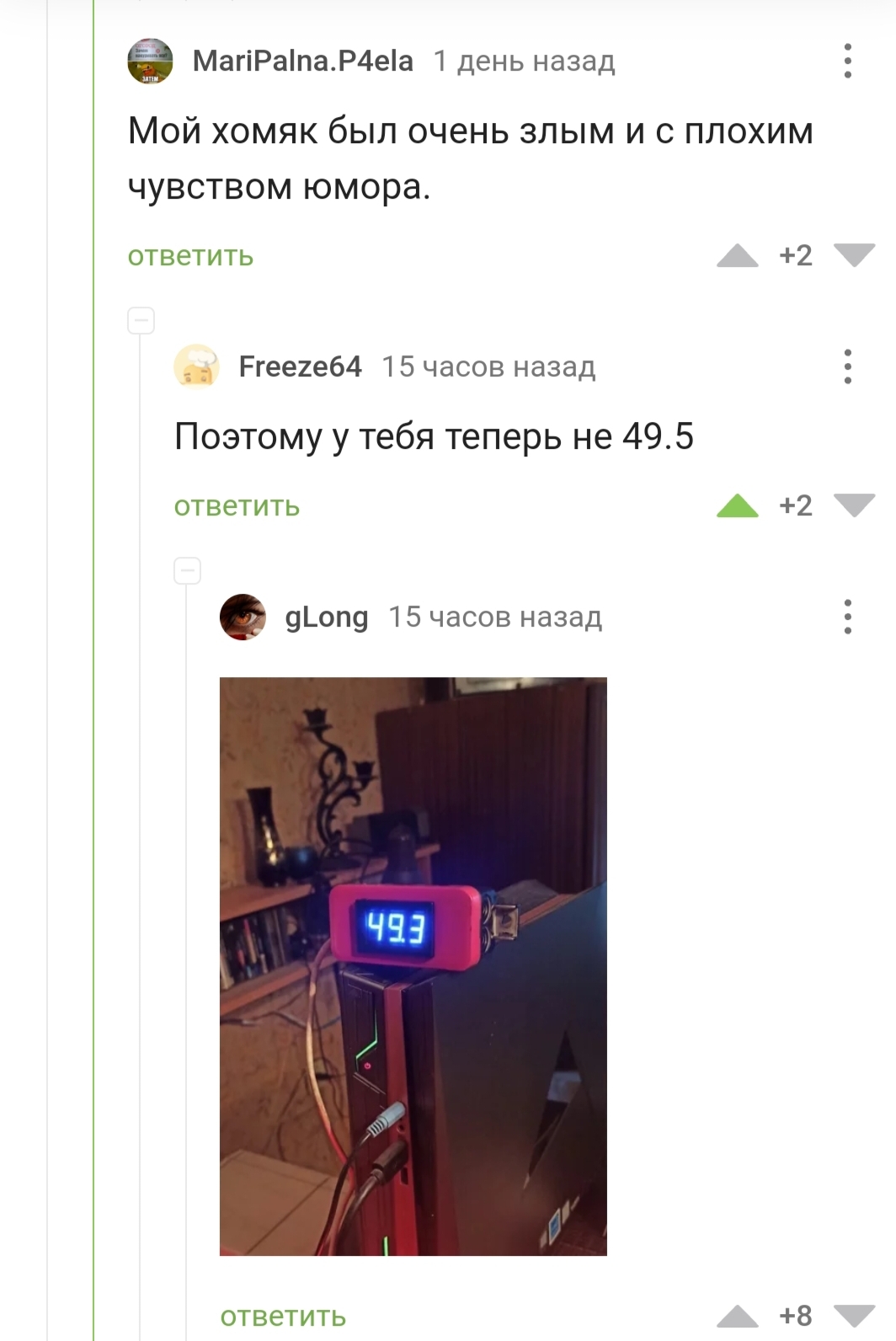This screenshot has width=896, height=1341.
Task: Upvote gLong's comment
Action: [738, 1317]
